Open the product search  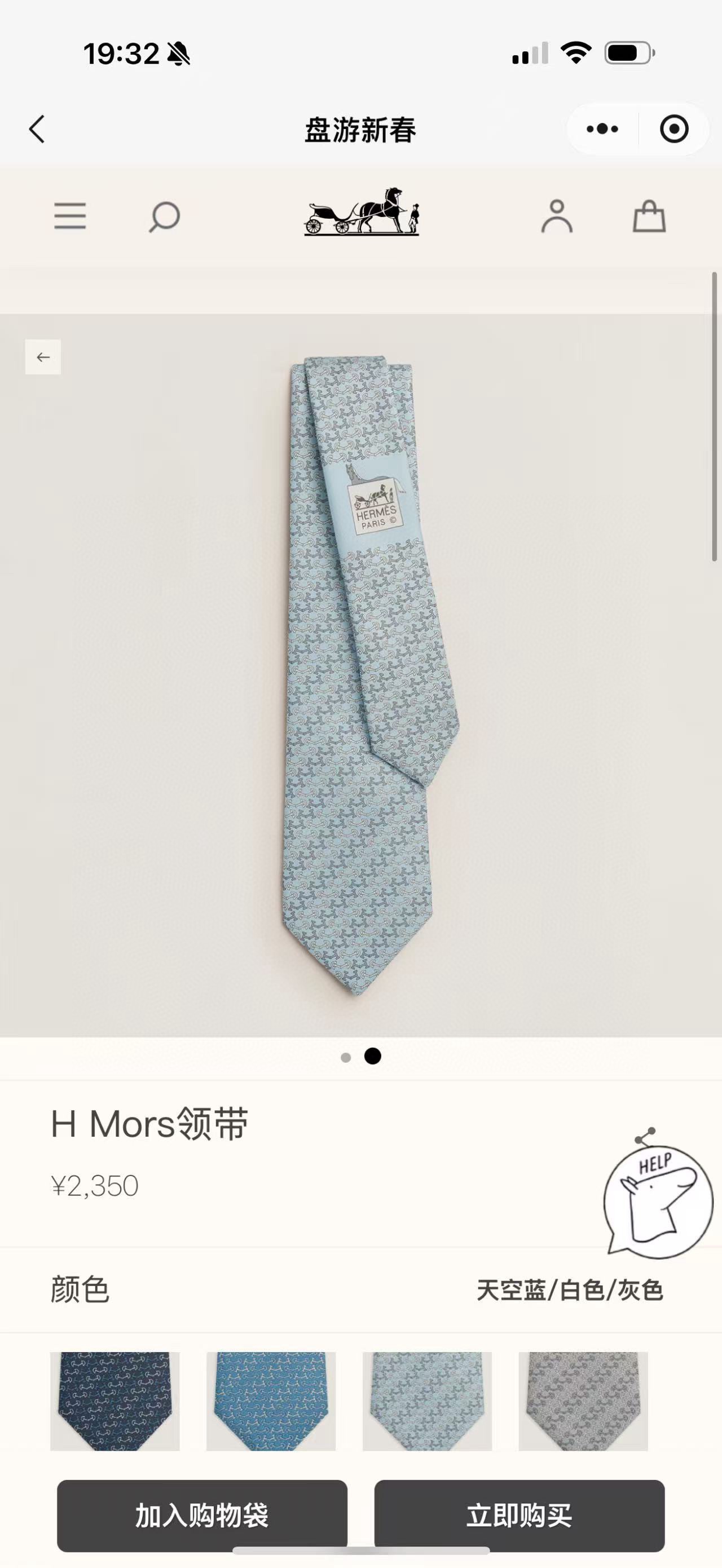point(164,217)
